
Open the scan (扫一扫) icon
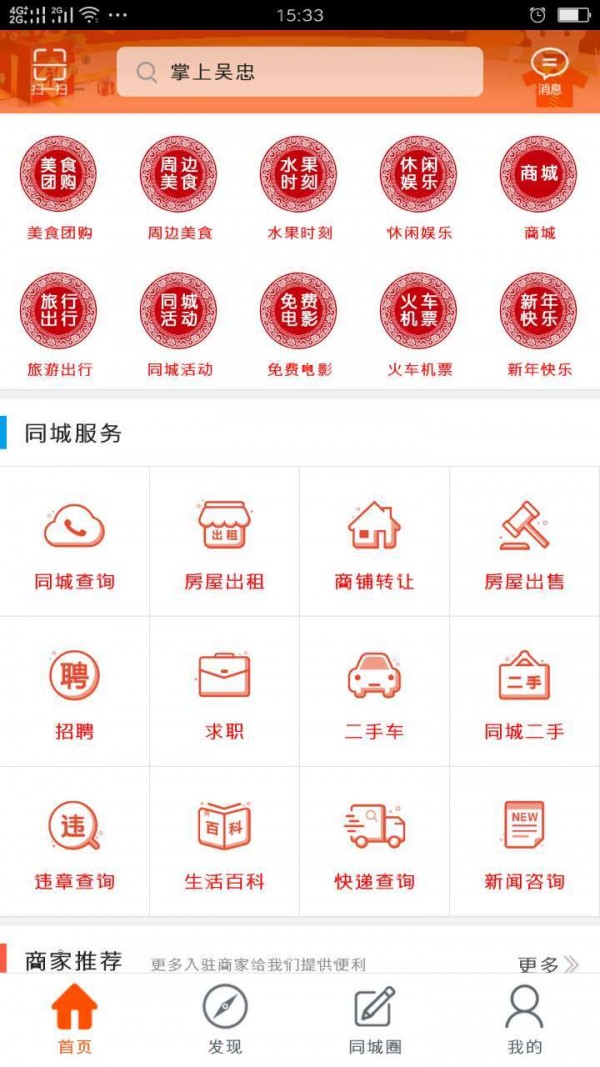pyautogui.click(x=48, y=70)
